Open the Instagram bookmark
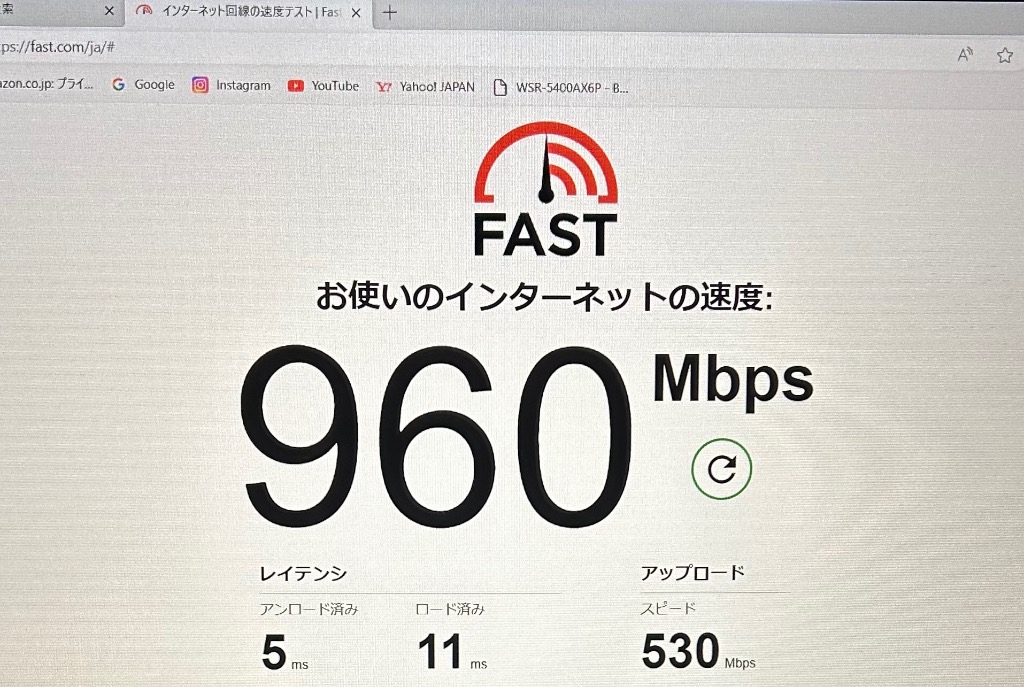1024x687 pixels. click(x=231, y=85)
